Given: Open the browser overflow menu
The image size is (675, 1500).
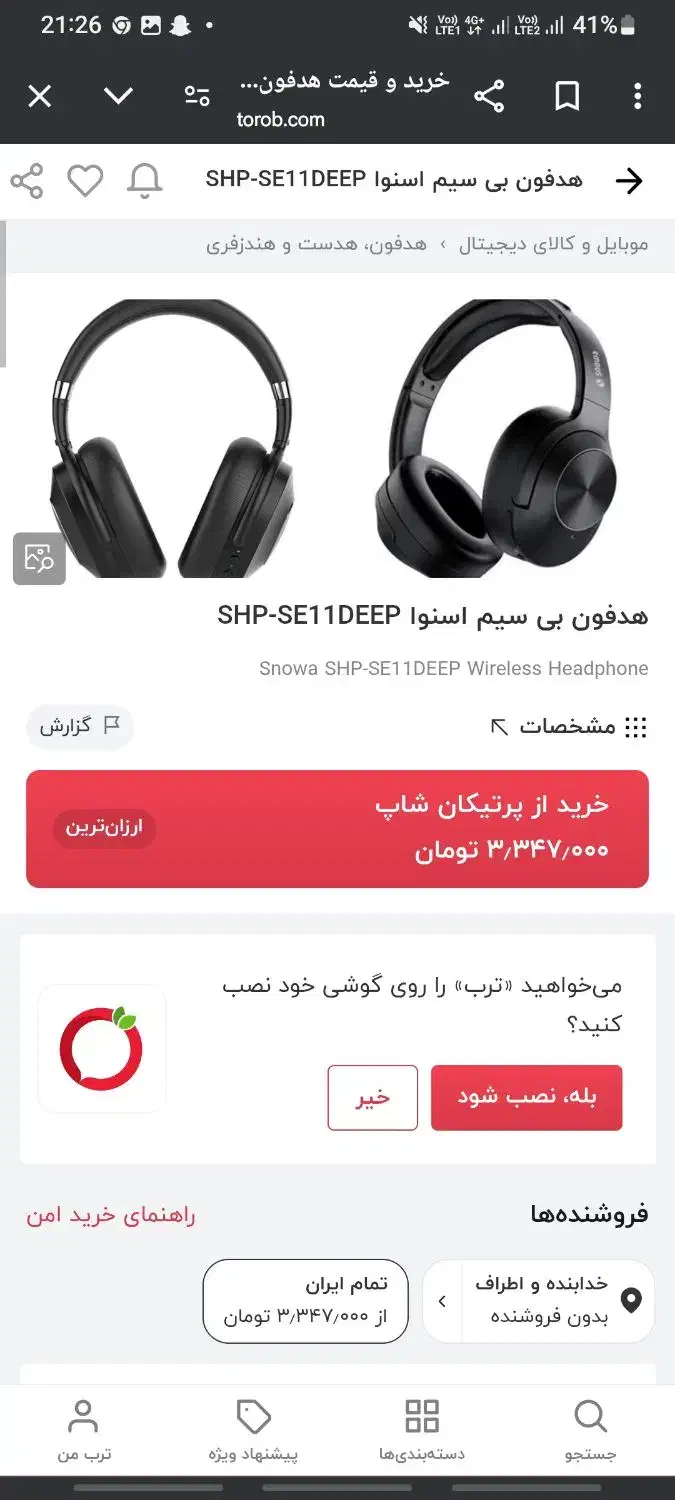Looking at the screenshot, I should (x=637, y=97).
